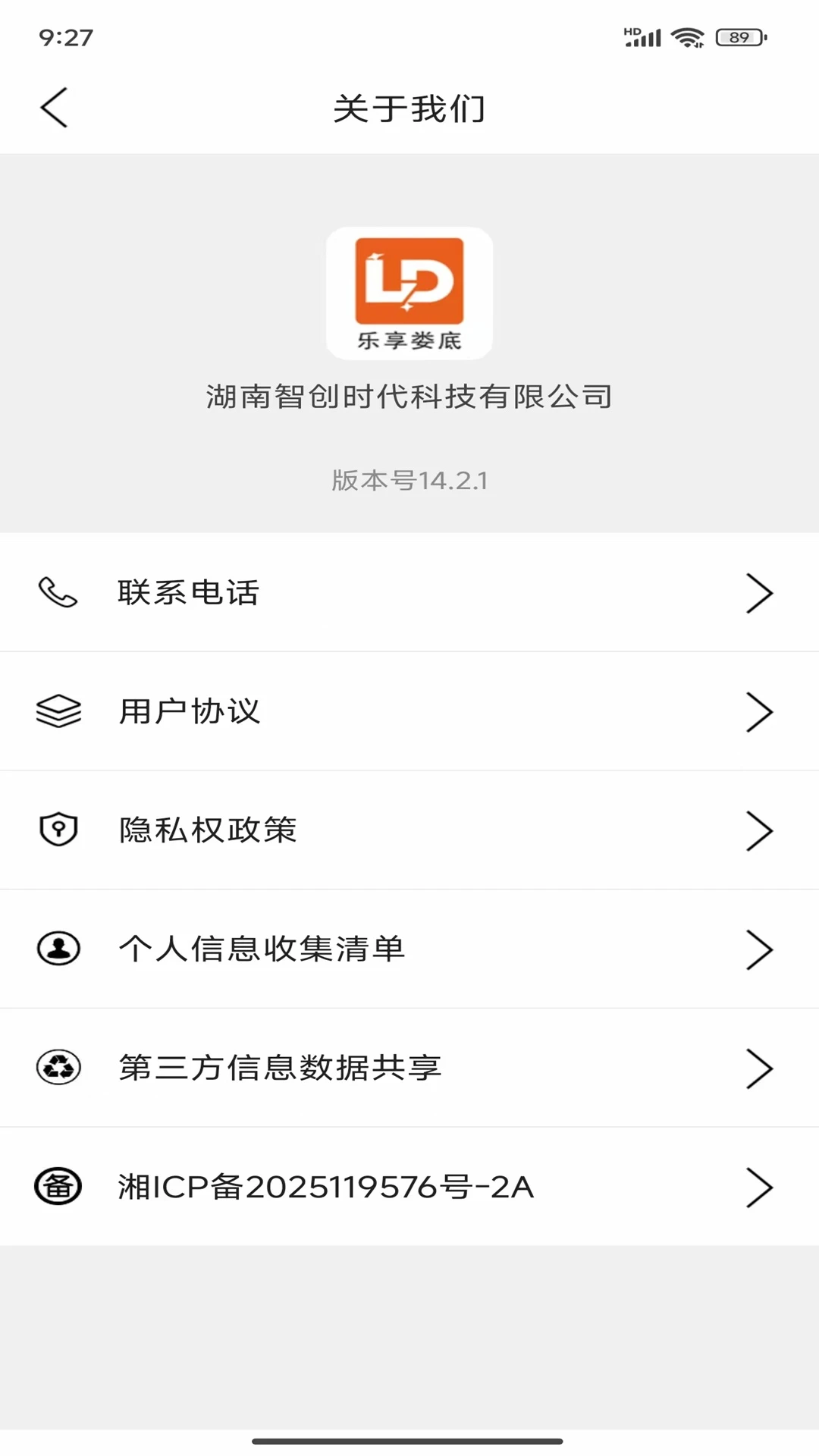The width and height of the screenshot is (819, 1456).
Task: Open the 隐私权政策 entry
Action: (409, 830)
